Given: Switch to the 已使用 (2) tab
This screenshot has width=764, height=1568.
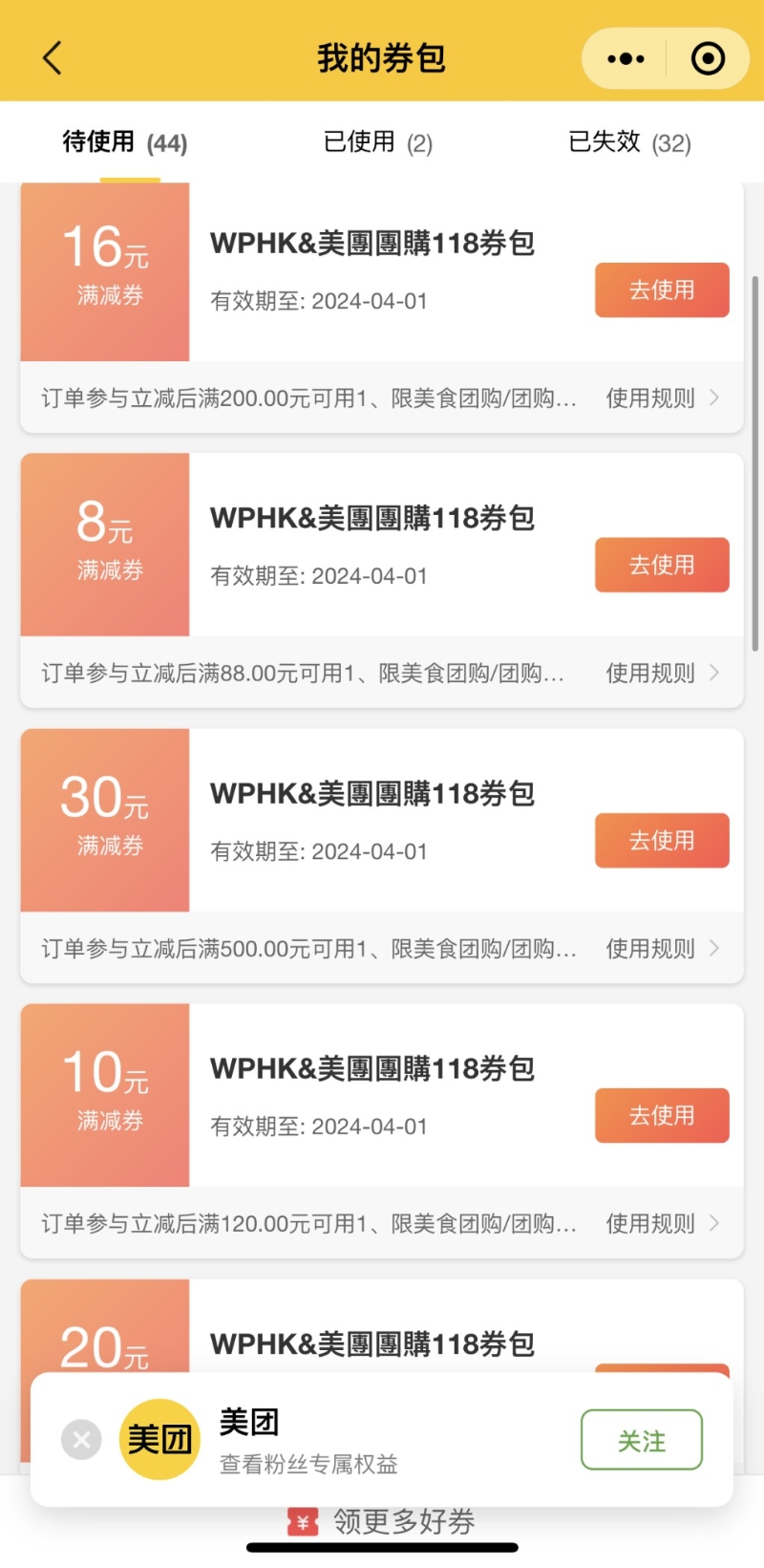Looking at the screenshot, I should pos(378,142).
